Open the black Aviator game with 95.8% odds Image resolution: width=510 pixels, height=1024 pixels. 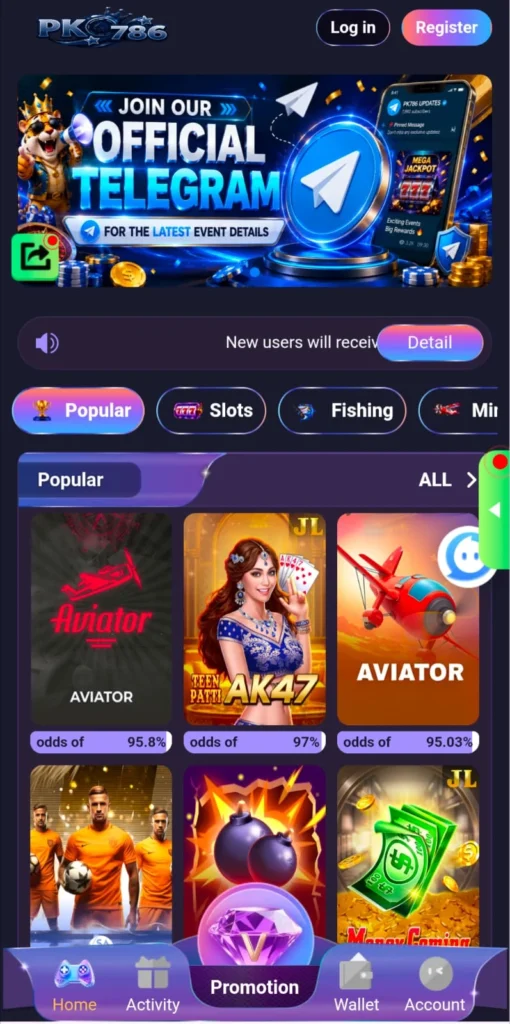101,619
